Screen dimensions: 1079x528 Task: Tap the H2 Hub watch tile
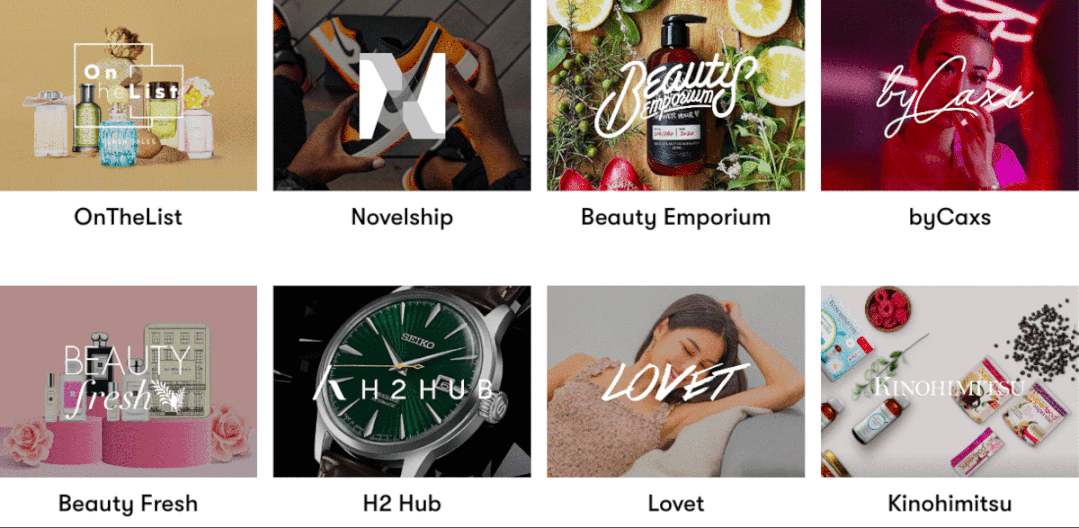(402, 382)
